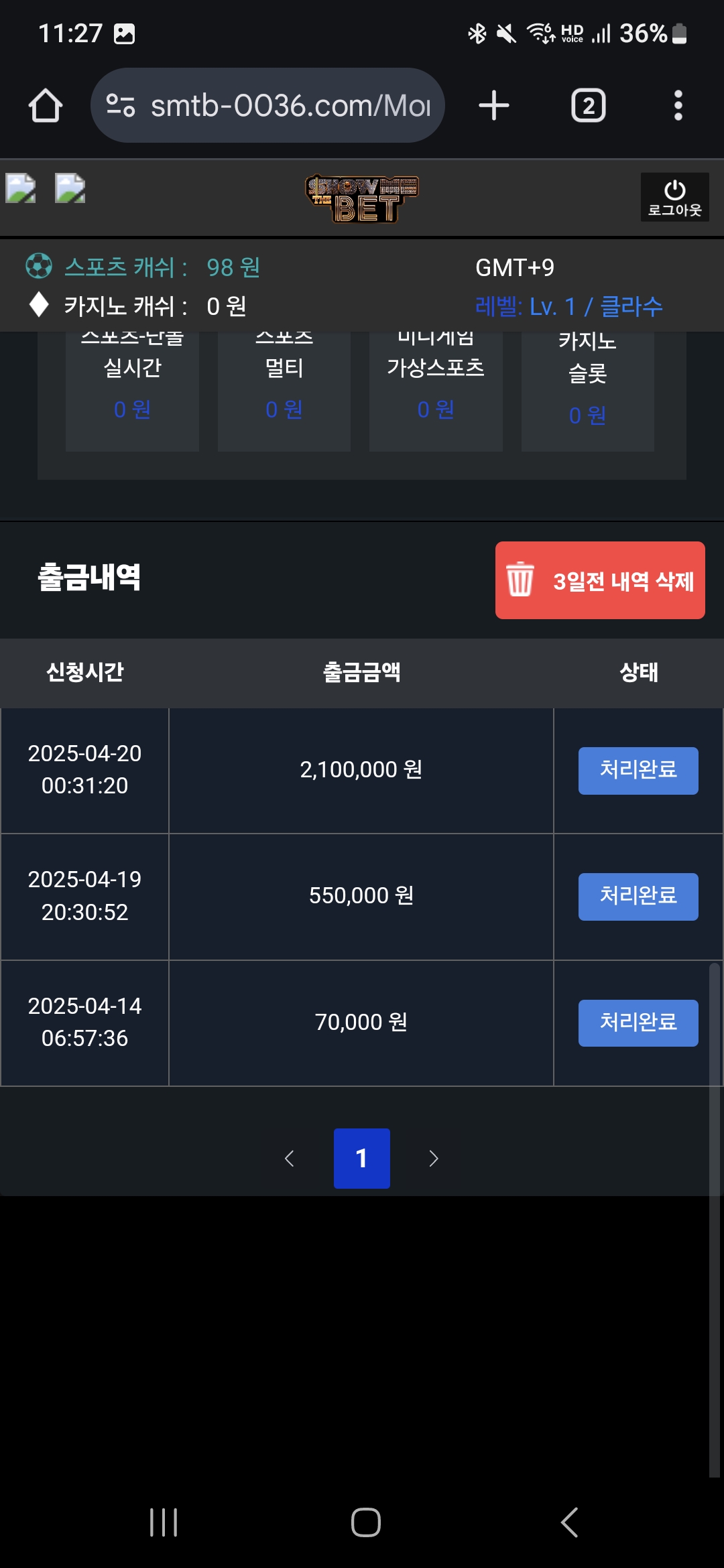Select page 1 in pagination
The image size is (724, 1568).
point(362,1159)
